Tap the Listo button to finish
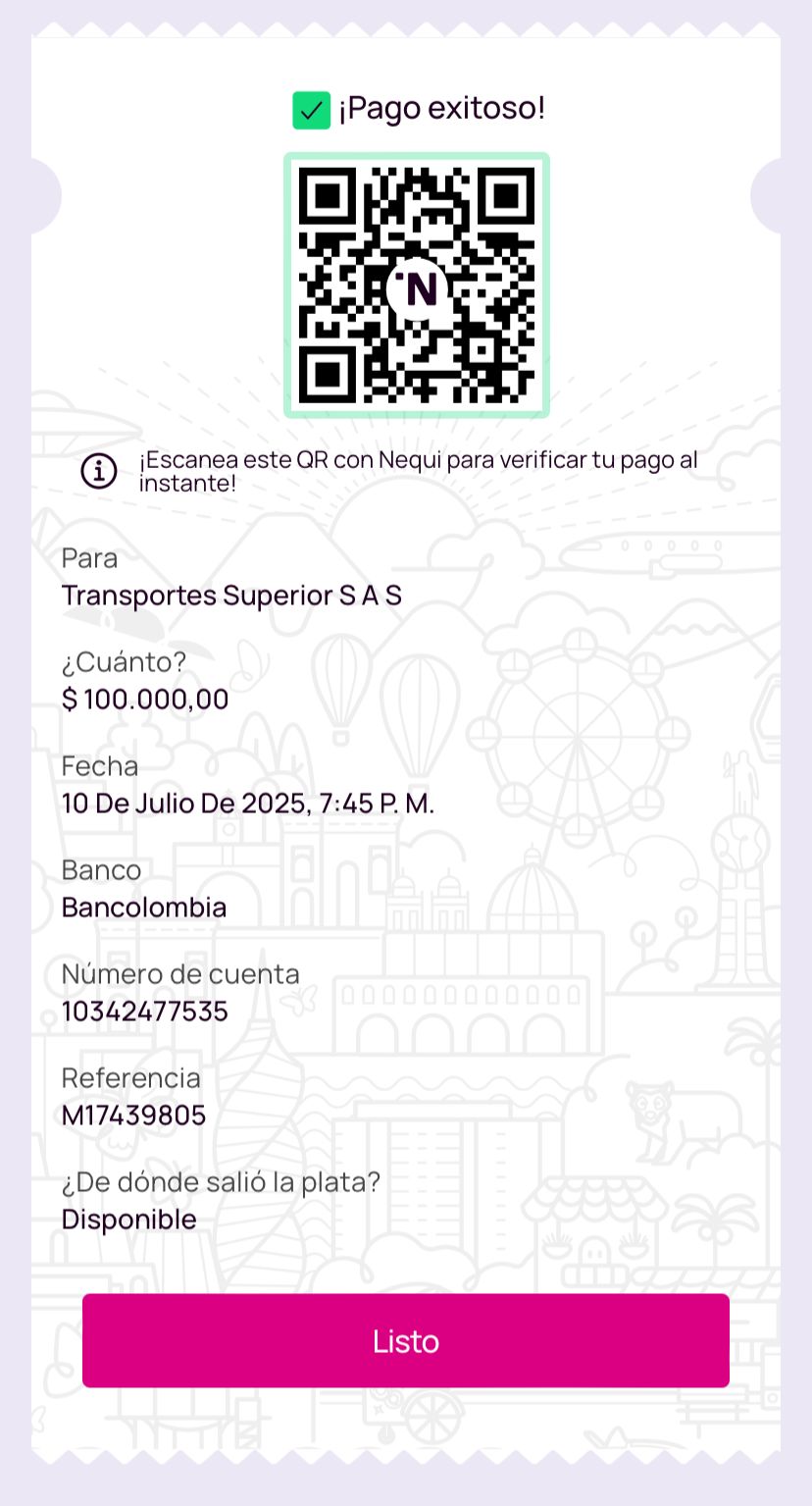This screenshot has width=812, height=1506. 405,1340
